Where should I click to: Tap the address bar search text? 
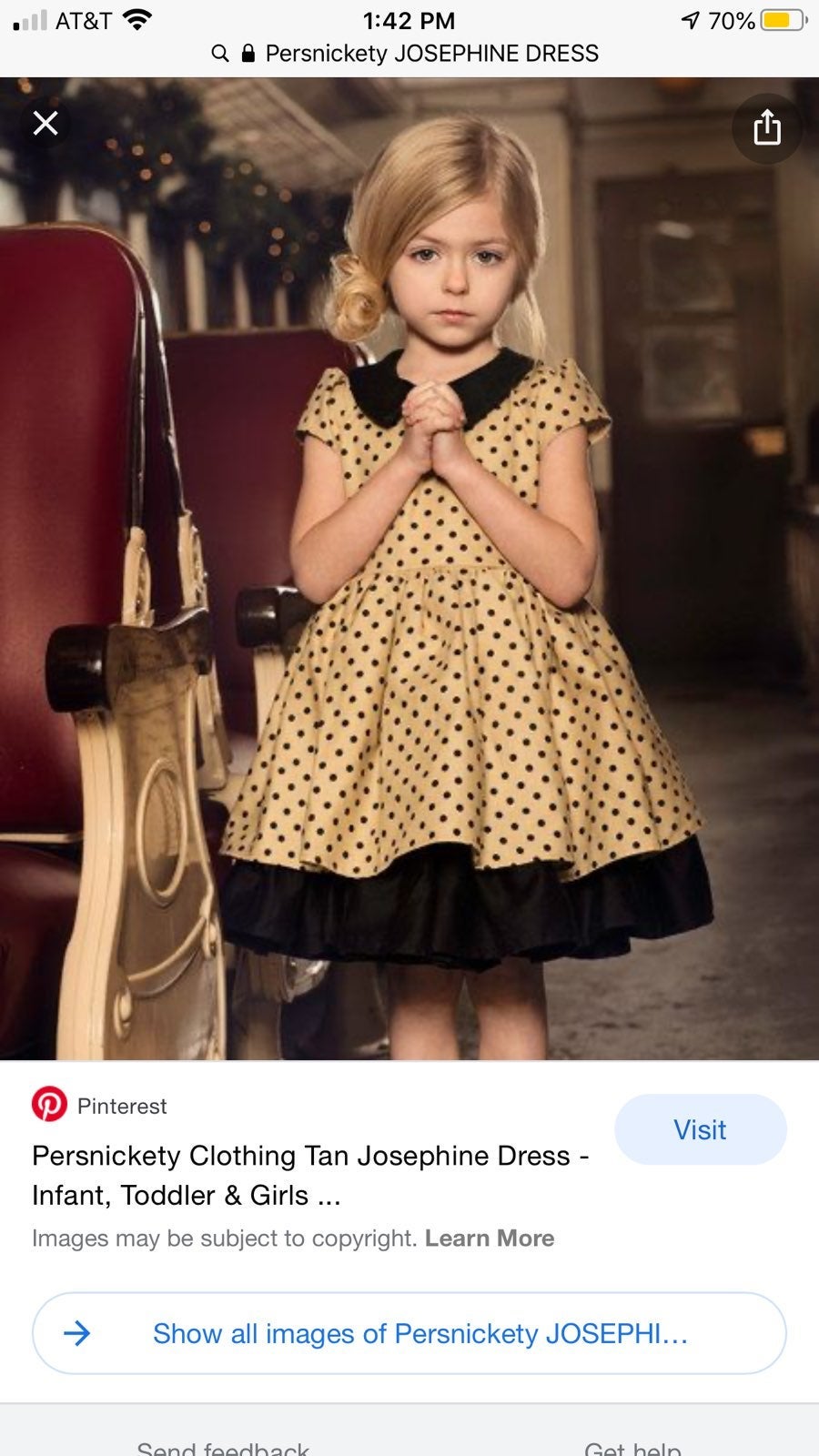click(x=431, y=54)
